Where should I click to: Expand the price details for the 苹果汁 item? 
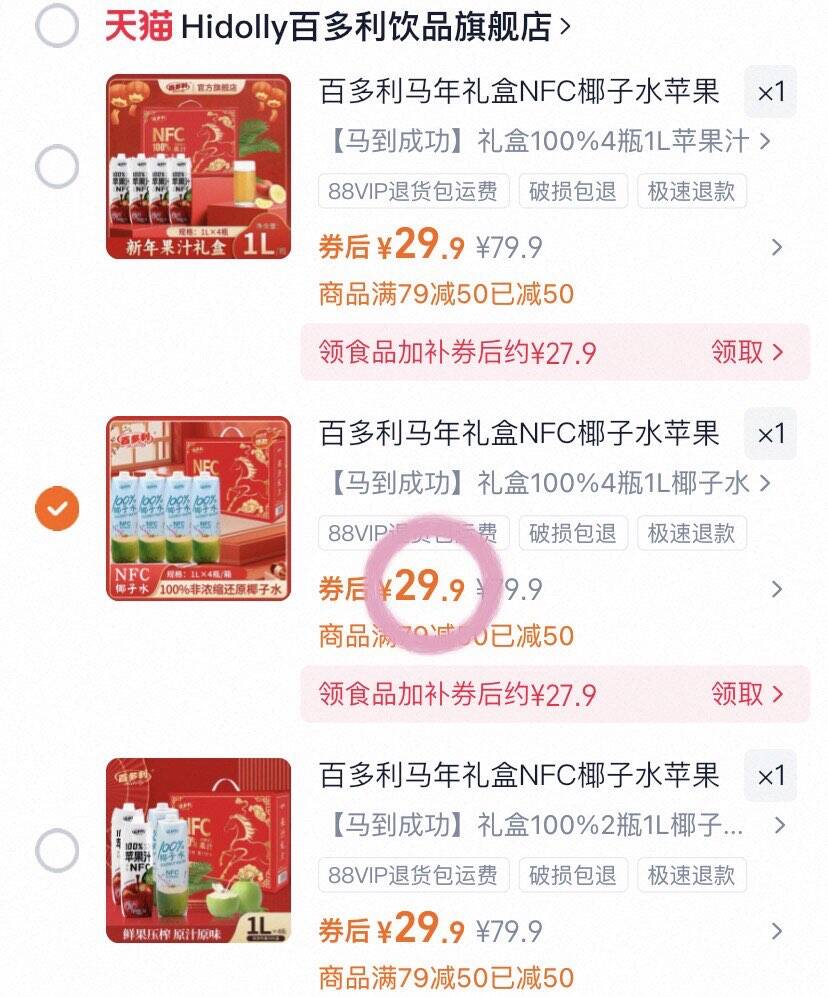(x=777, y=247)
